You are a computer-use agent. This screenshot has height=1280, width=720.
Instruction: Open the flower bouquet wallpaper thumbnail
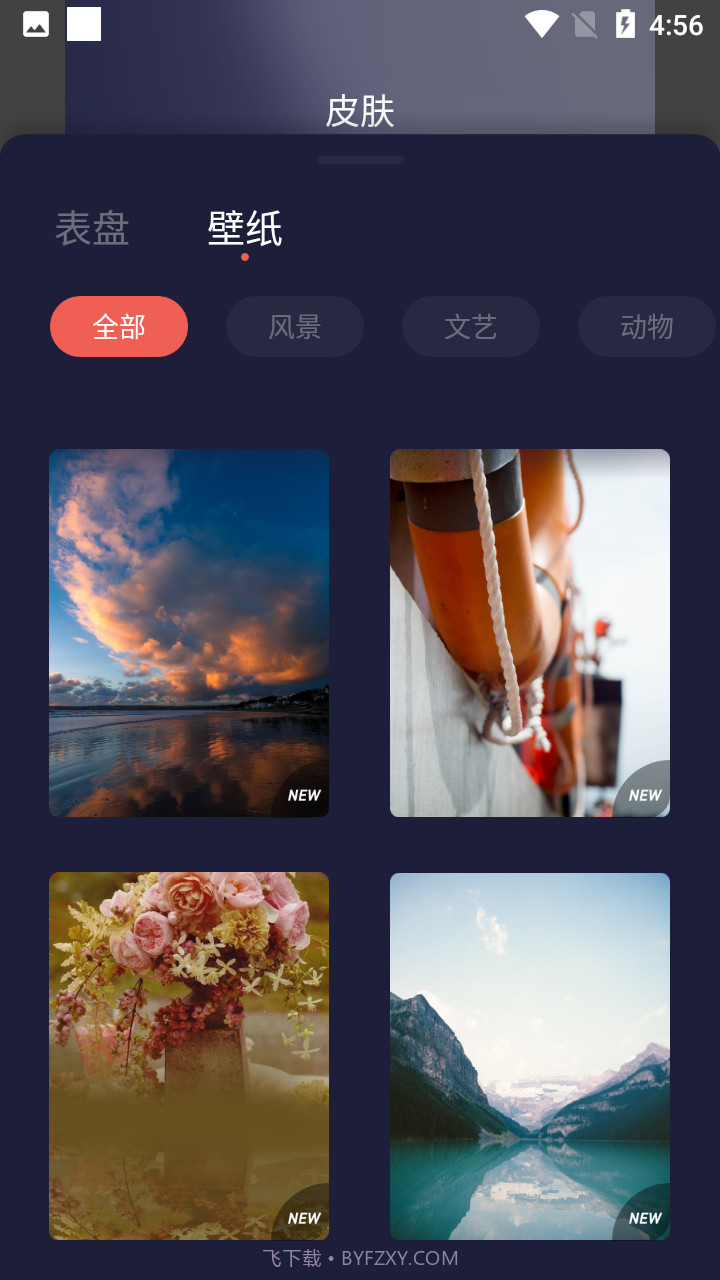(189, 1055)
